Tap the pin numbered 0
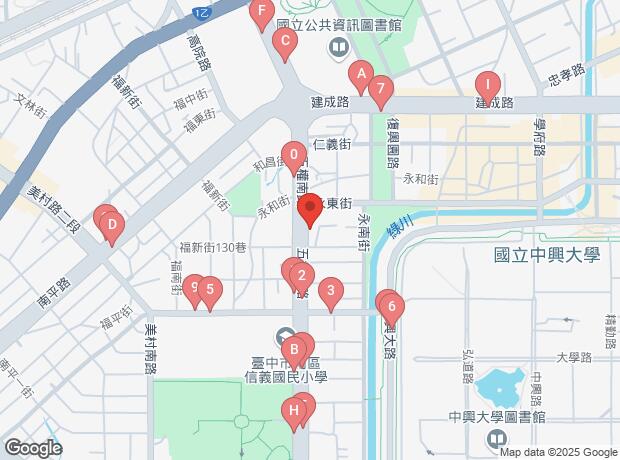Viewport: 620px width, 460px height. (293, 154)
